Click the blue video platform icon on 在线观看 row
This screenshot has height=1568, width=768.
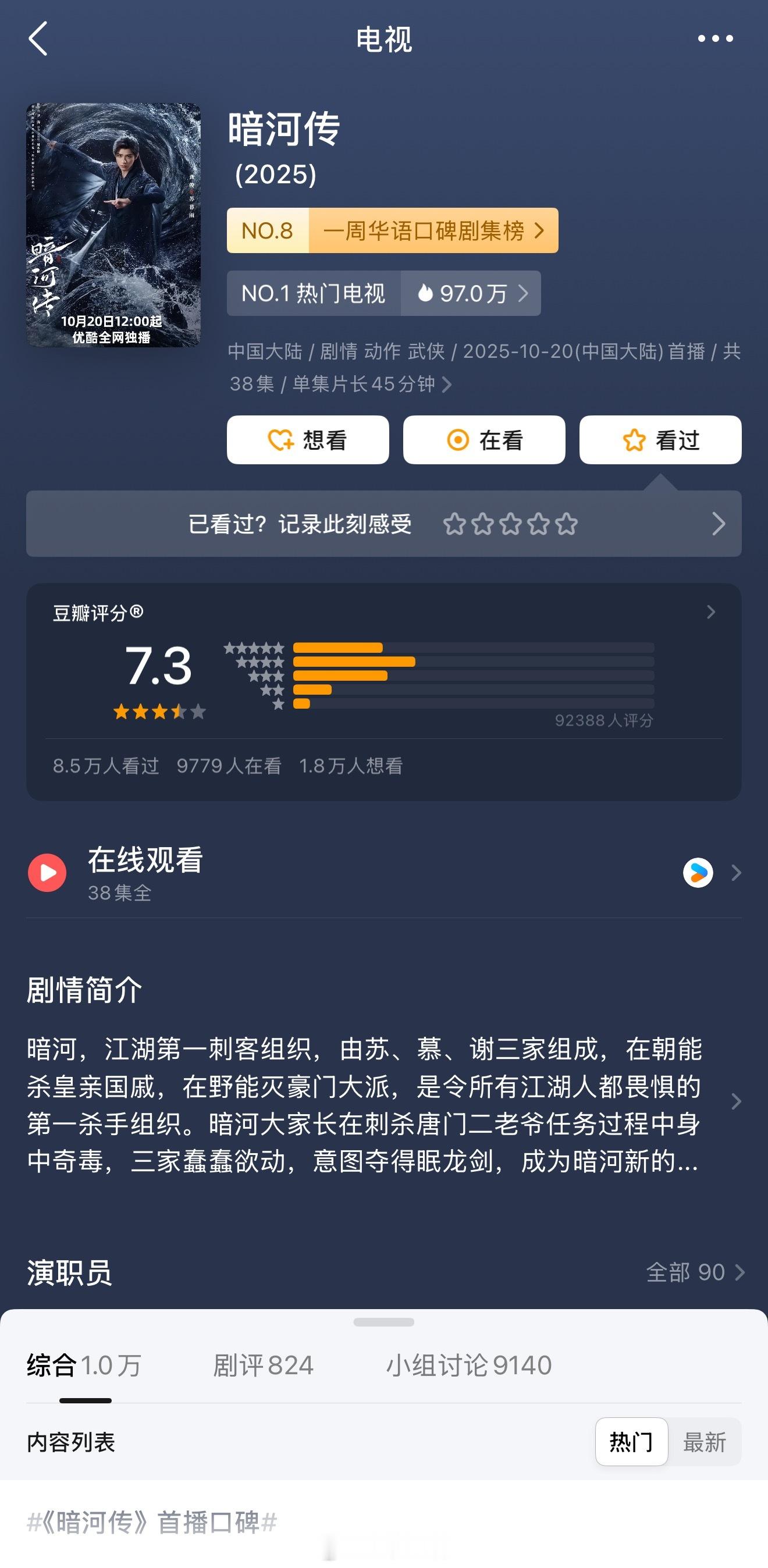(x=700, y=872)
